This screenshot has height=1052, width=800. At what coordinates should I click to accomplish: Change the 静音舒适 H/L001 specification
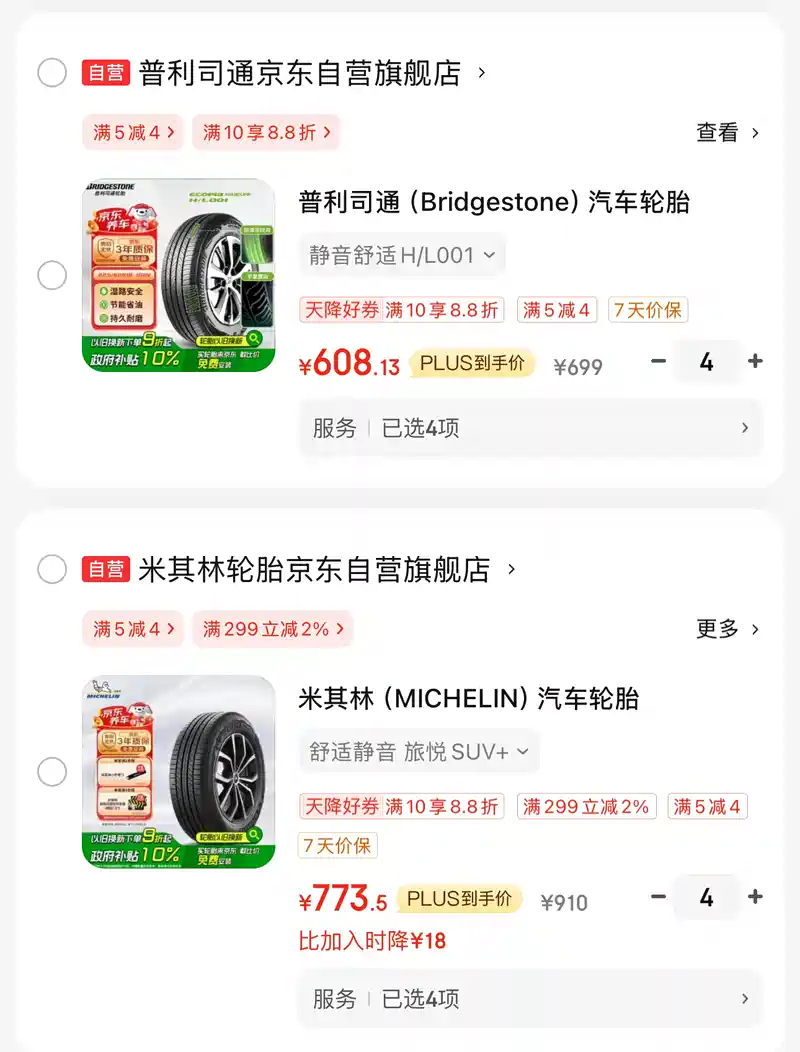[402, 255]
